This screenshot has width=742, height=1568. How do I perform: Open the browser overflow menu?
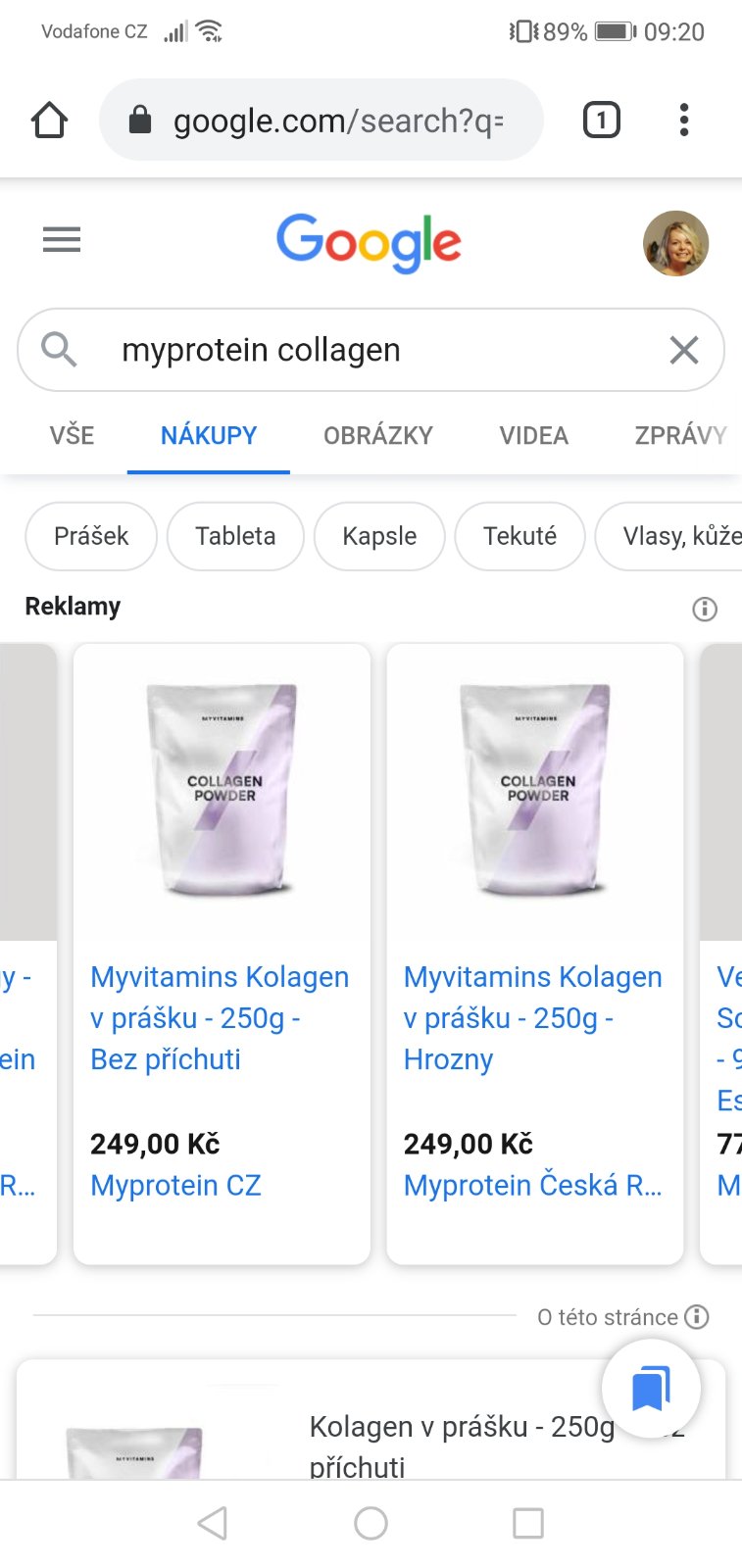[x=683, y=121]
